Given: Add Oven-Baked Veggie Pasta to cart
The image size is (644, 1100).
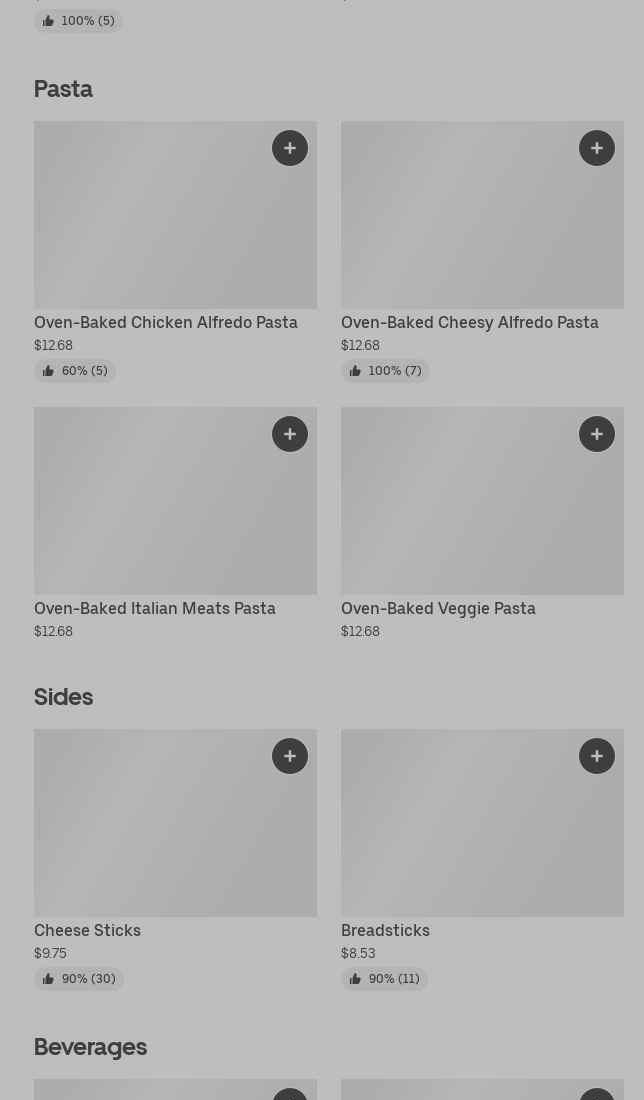Looking at the screenshot, I should [597, 434].
